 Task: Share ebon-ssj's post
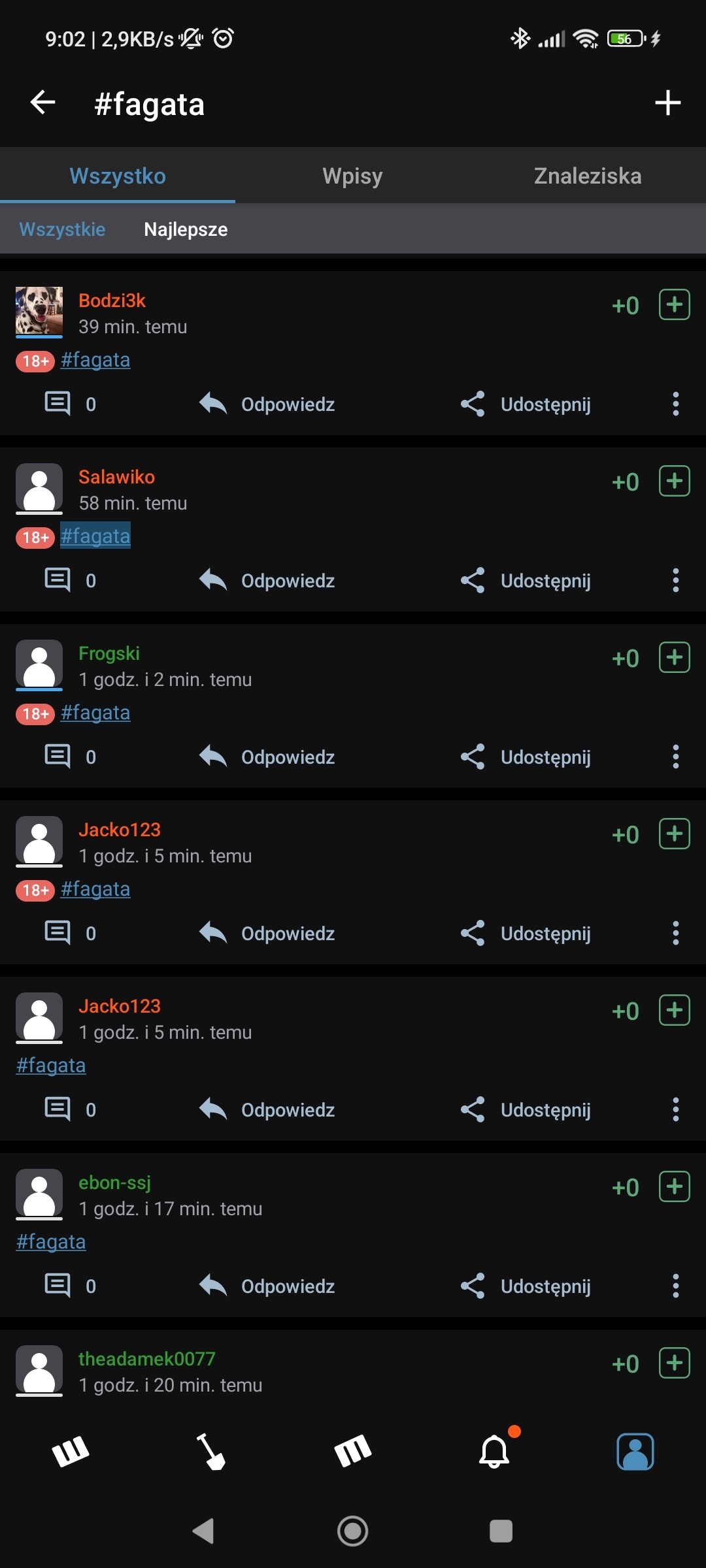(526, 1286)
